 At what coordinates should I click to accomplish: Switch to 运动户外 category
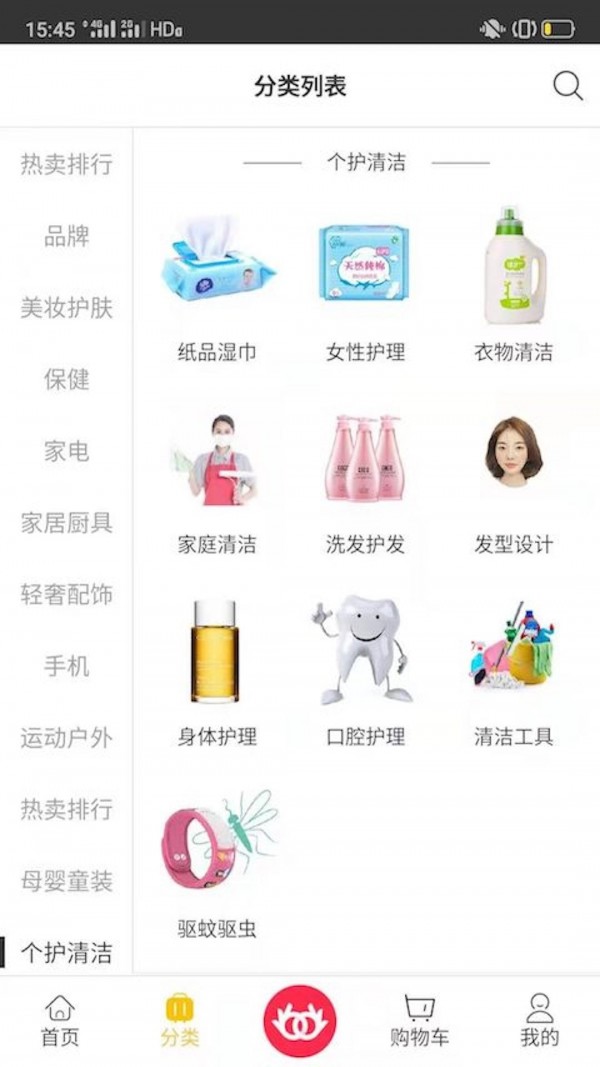click(67, 738)
